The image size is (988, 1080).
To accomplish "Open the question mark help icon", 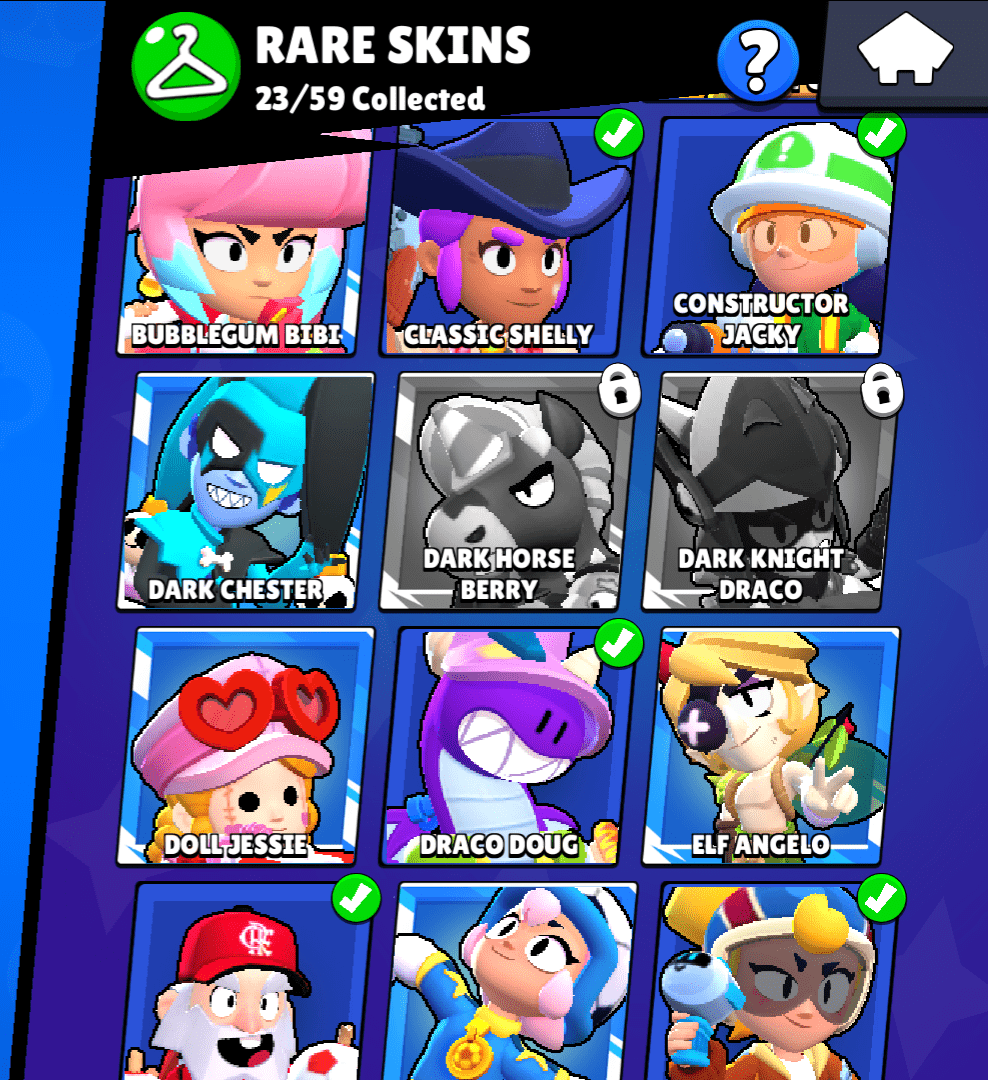I will (757, 60).
